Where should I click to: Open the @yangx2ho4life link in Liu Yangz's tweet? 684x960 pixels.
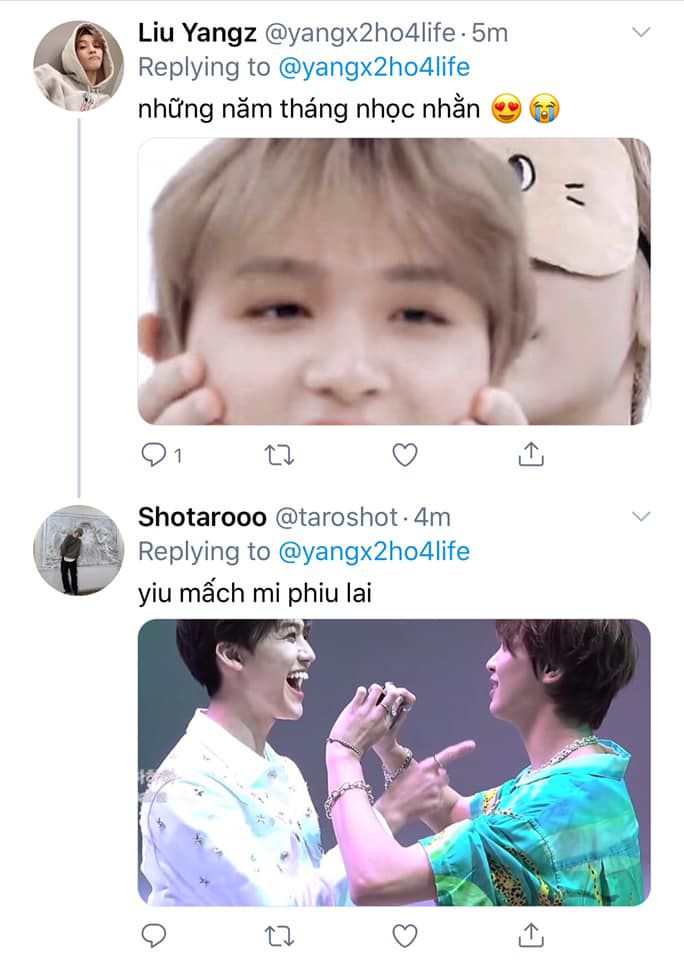[x=373, y=68]
